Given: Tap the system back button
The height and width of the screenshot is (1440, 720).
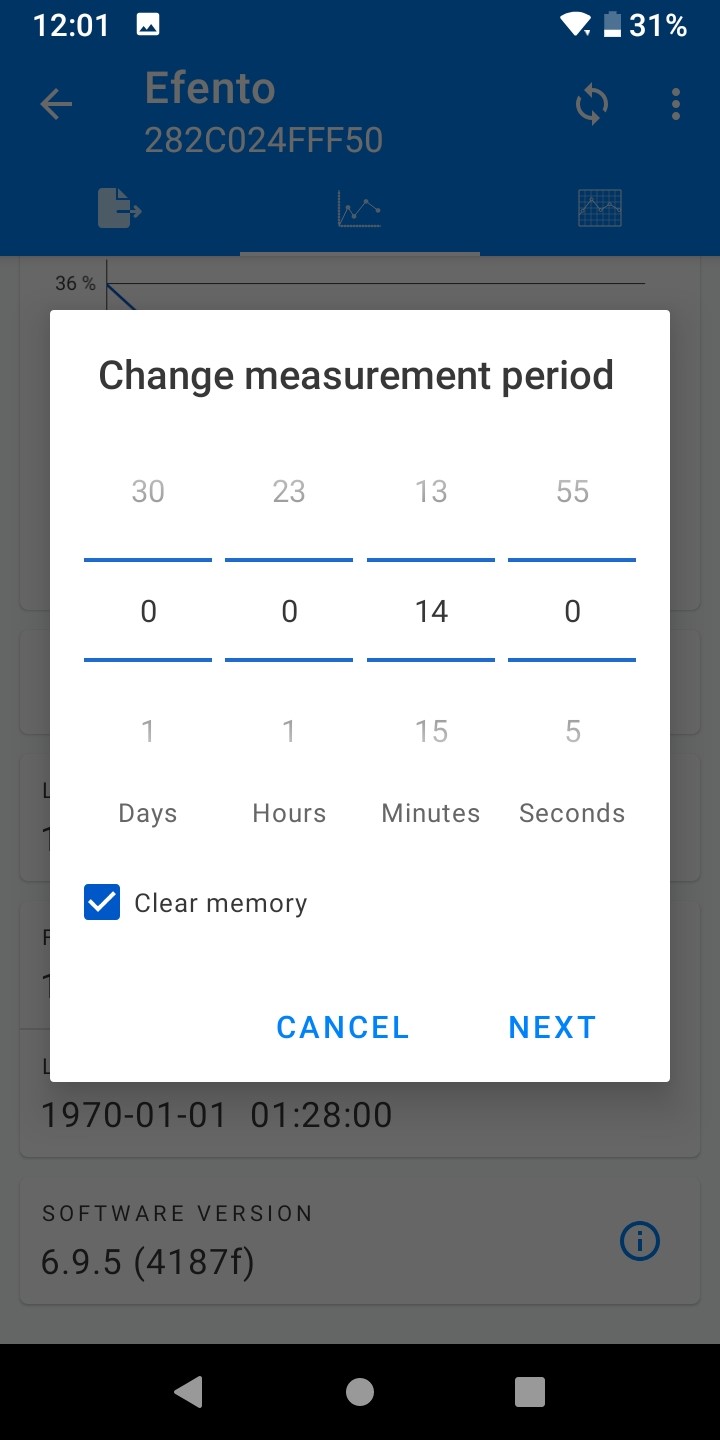Looking at the screenshot, I should coord(188,1392).
